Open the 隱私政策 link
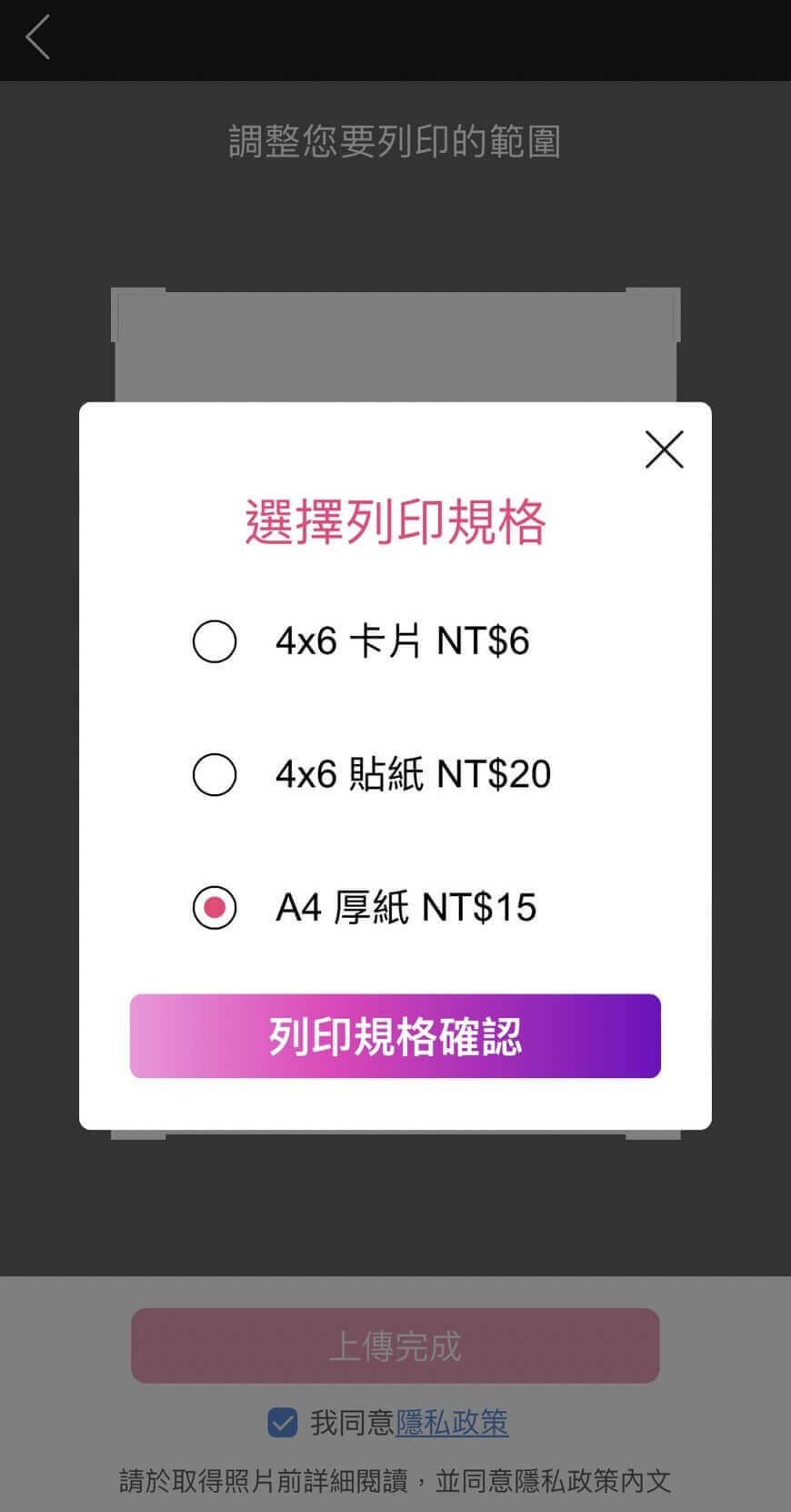Image resolution: width=791 pixels, height=1512 pixels. tap(452, 1422)
